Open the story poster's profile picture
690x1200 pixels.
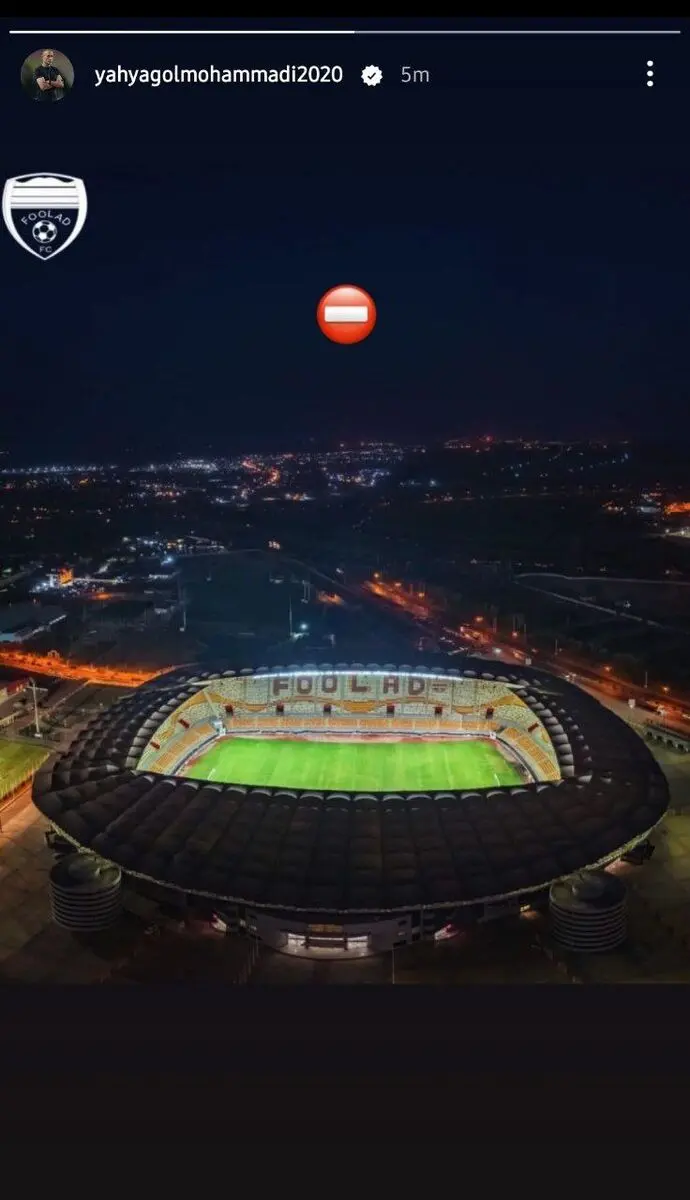click(47, 75)
